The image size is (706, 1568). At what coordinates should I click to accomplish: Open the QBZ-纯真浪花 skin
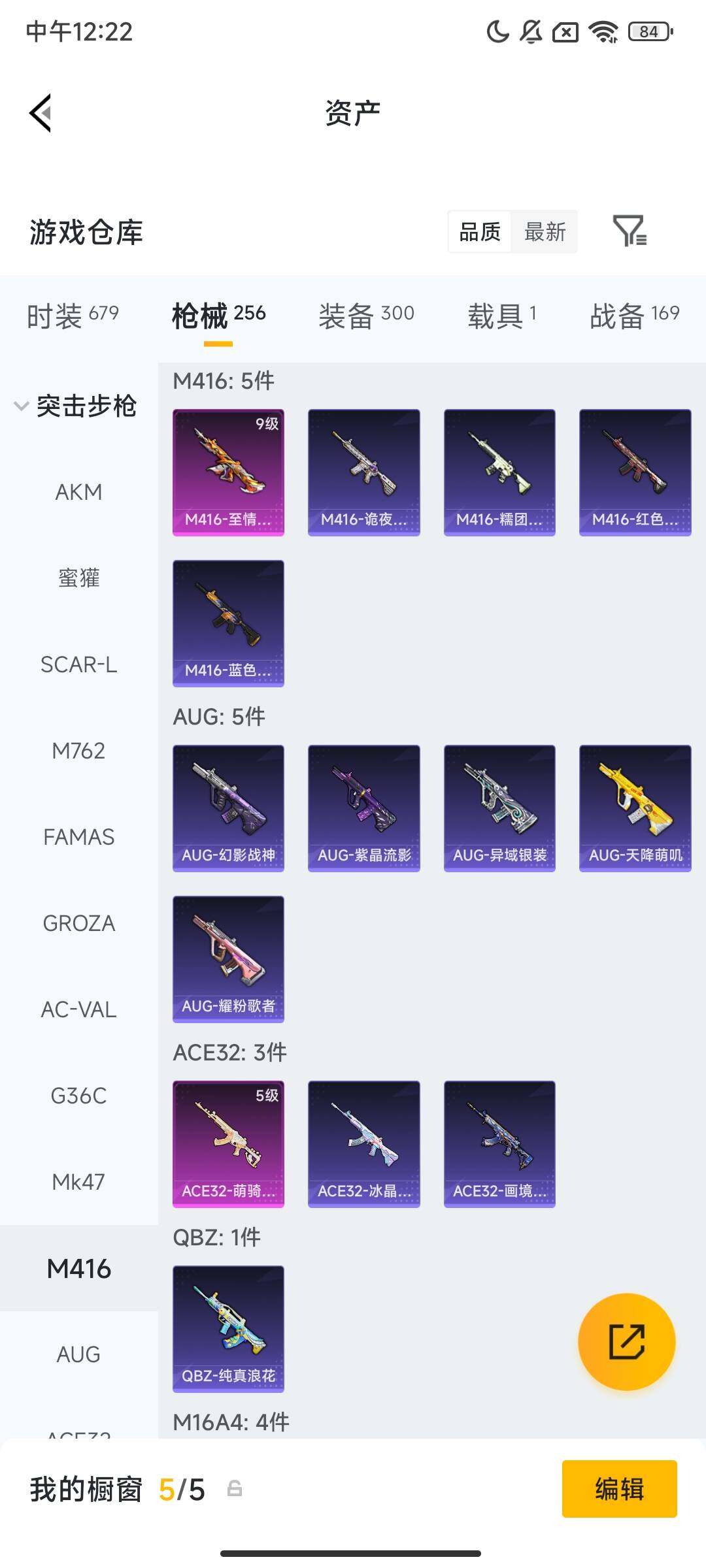[228, 1329]
